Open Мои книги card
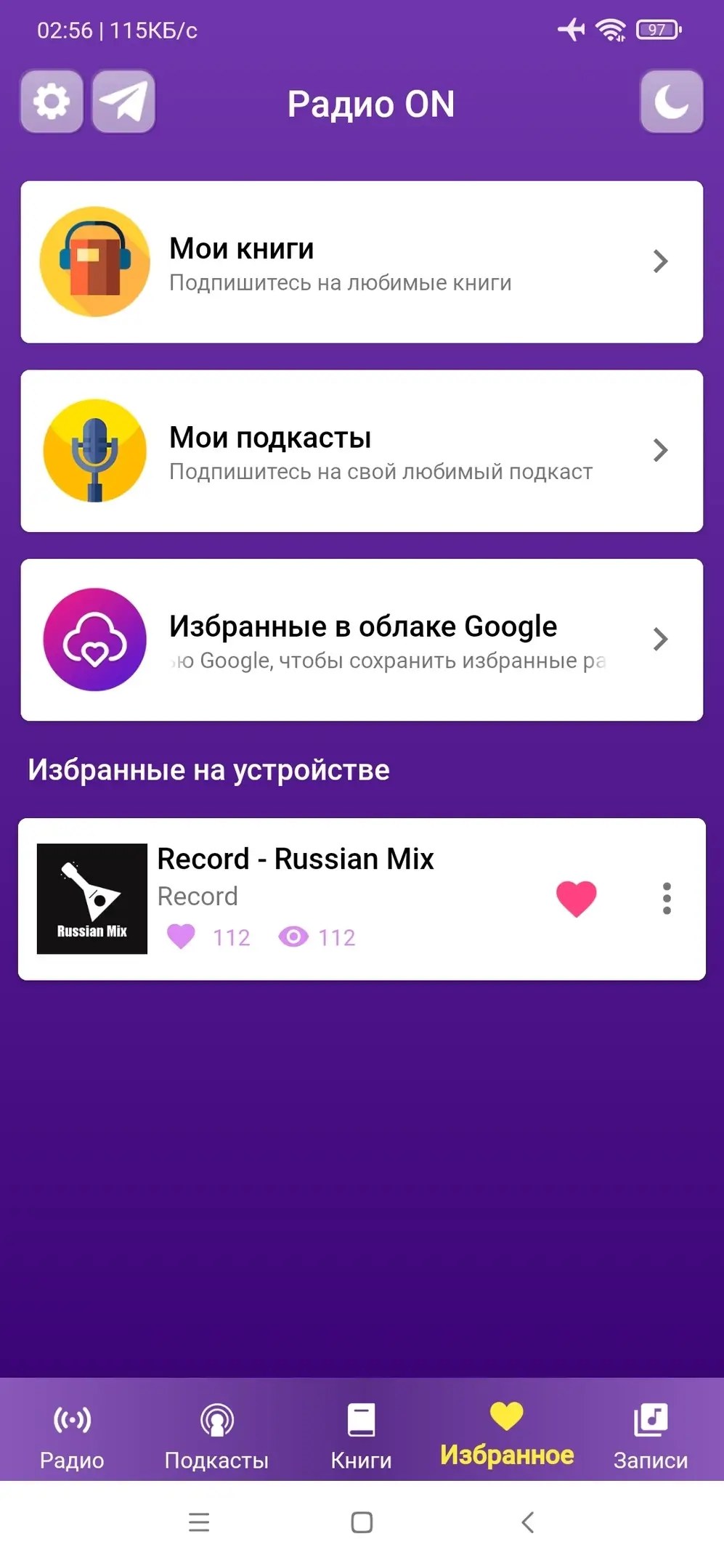724x1568 pixels. click(x=362, y=262)
